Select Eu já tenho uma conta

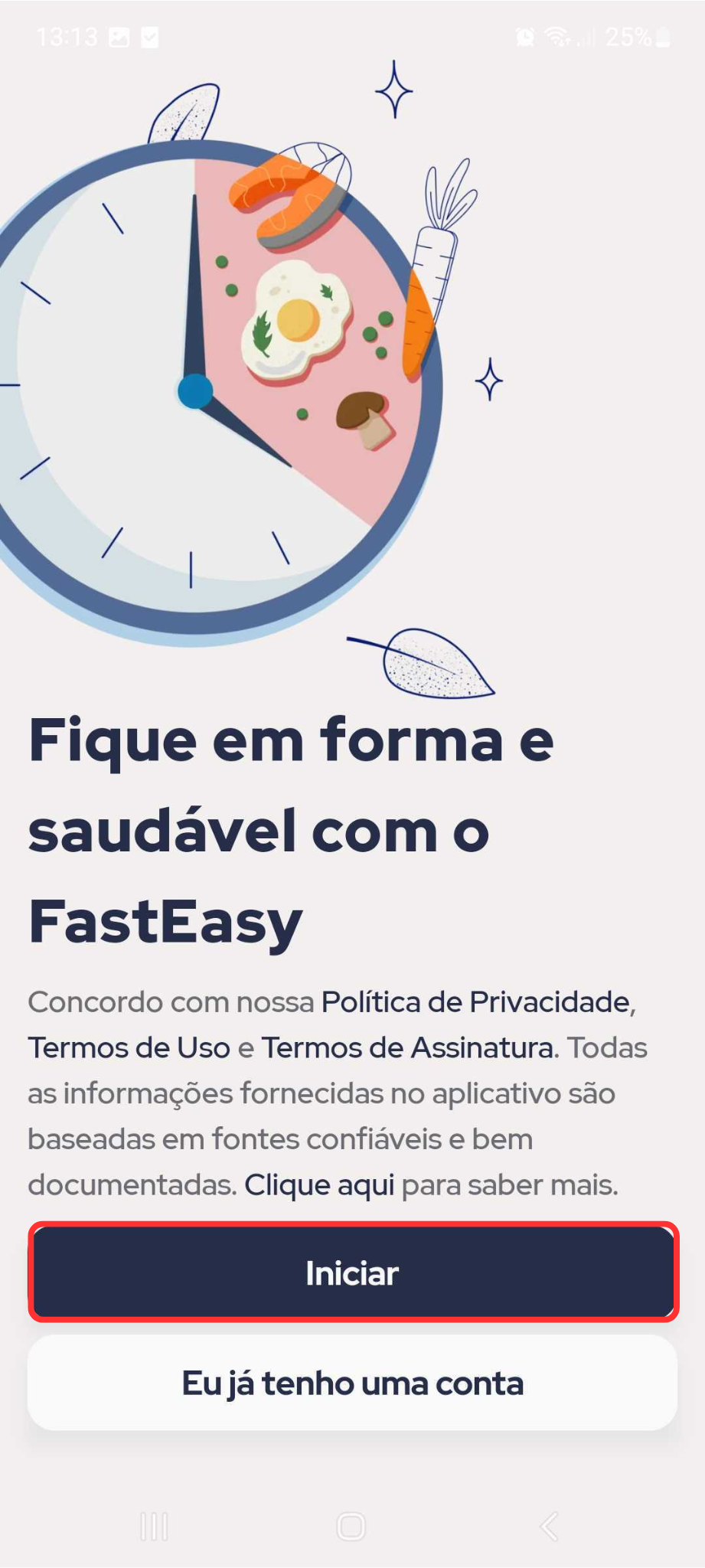[x=352, y=1383]
